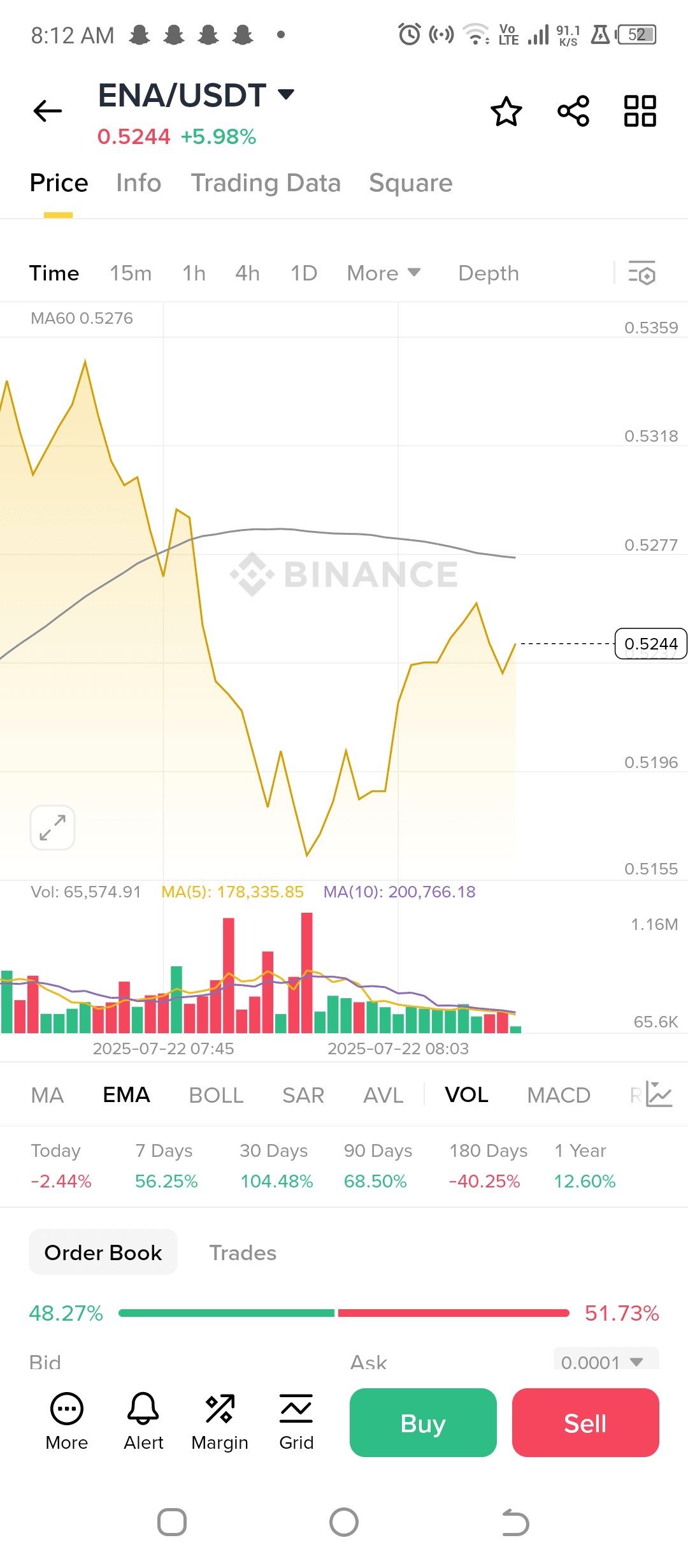Select the BOLL indicator
688x1568 pixels.
(216, 1095)
